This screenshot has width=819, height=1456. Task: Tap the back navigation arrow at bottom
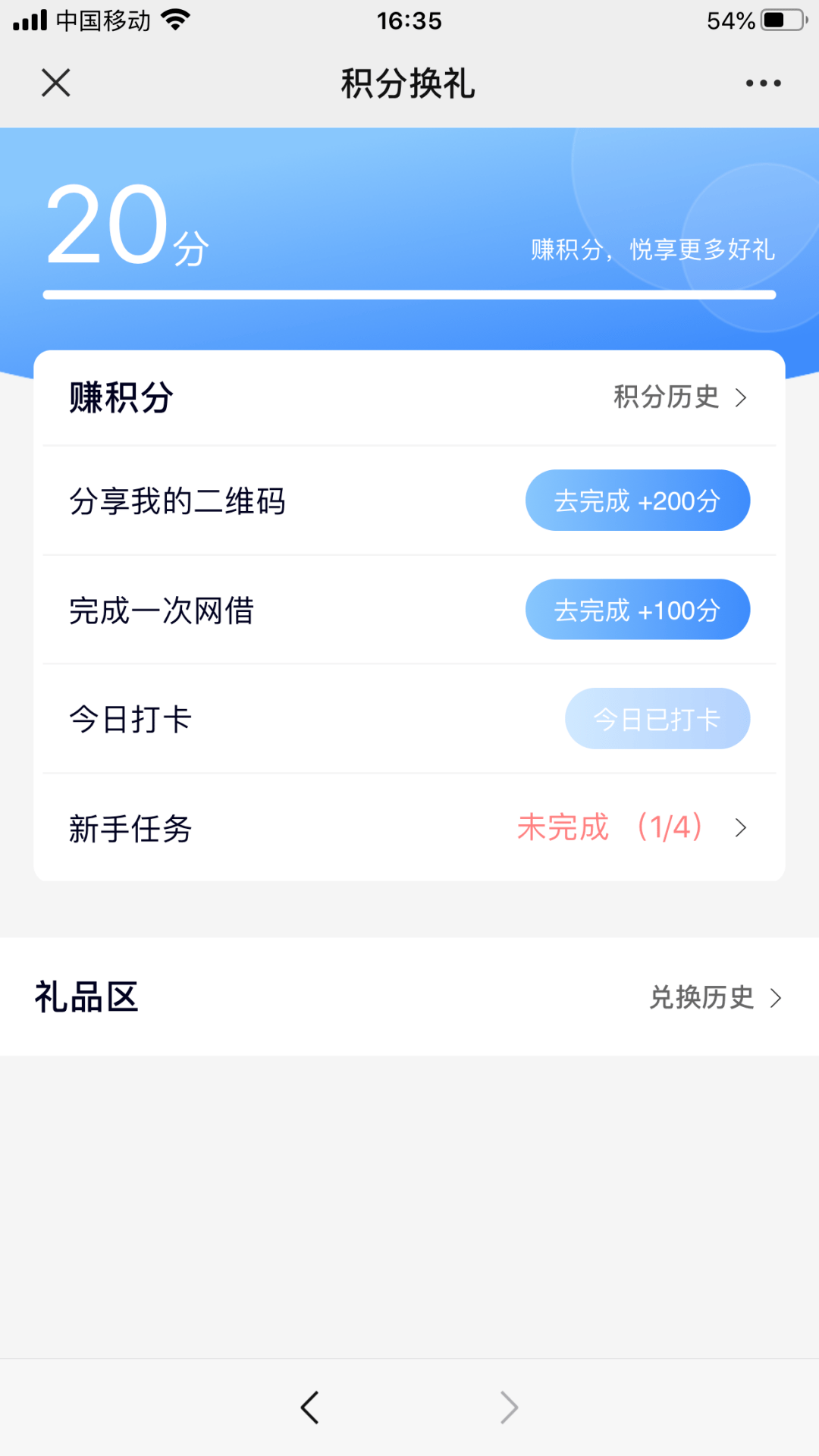(309, 1407)
